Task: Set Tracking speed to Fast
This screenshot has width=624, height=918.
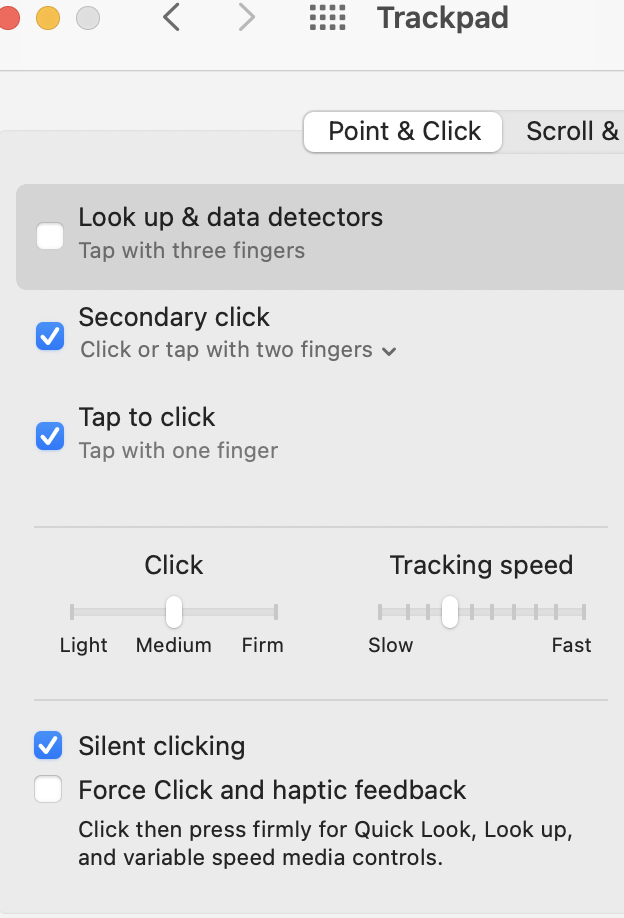Action: tap(584, 611)
